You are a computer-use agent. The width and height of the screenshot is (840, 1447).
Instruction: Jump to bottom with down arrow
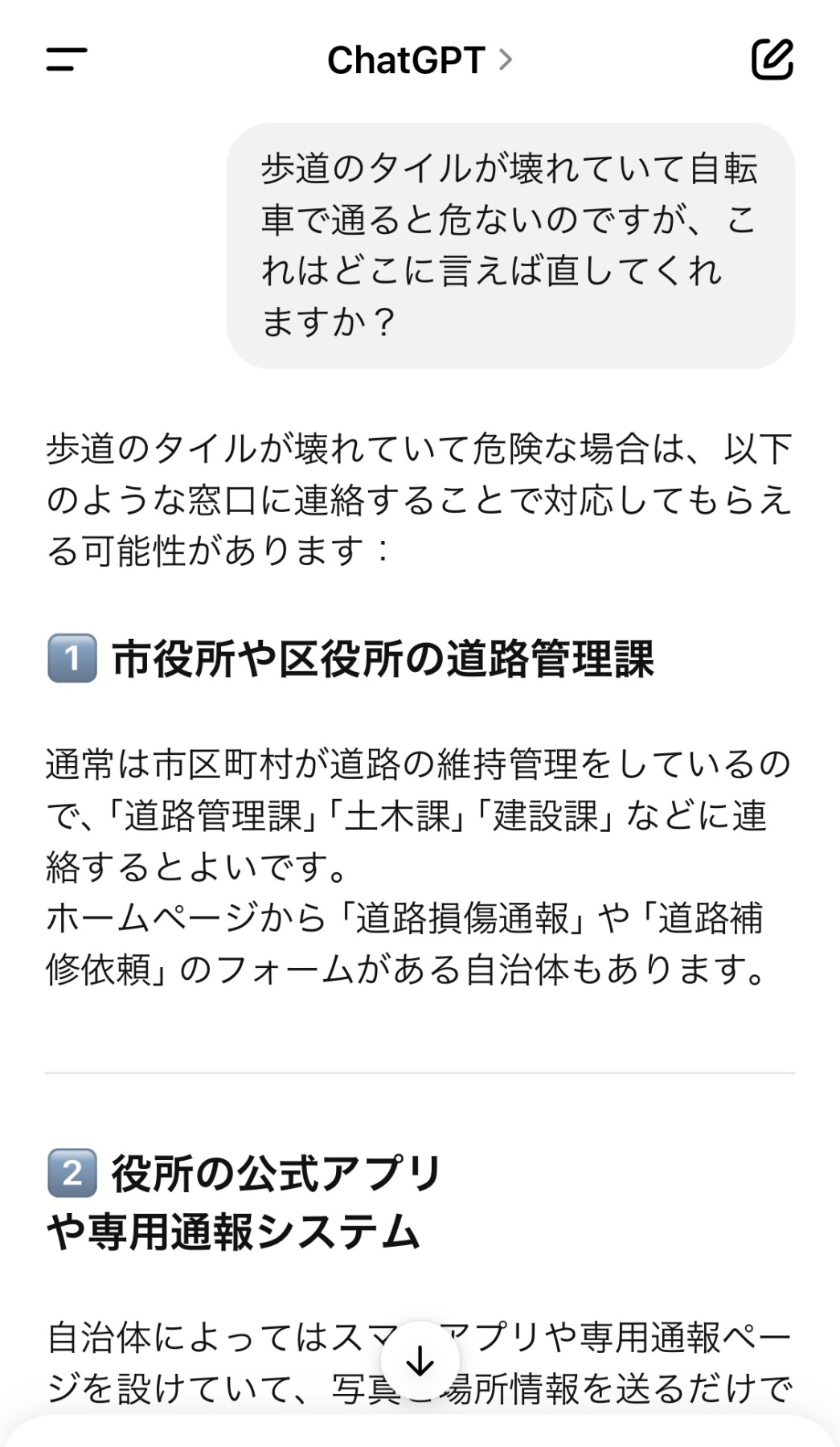click(x=420, y=1360)
